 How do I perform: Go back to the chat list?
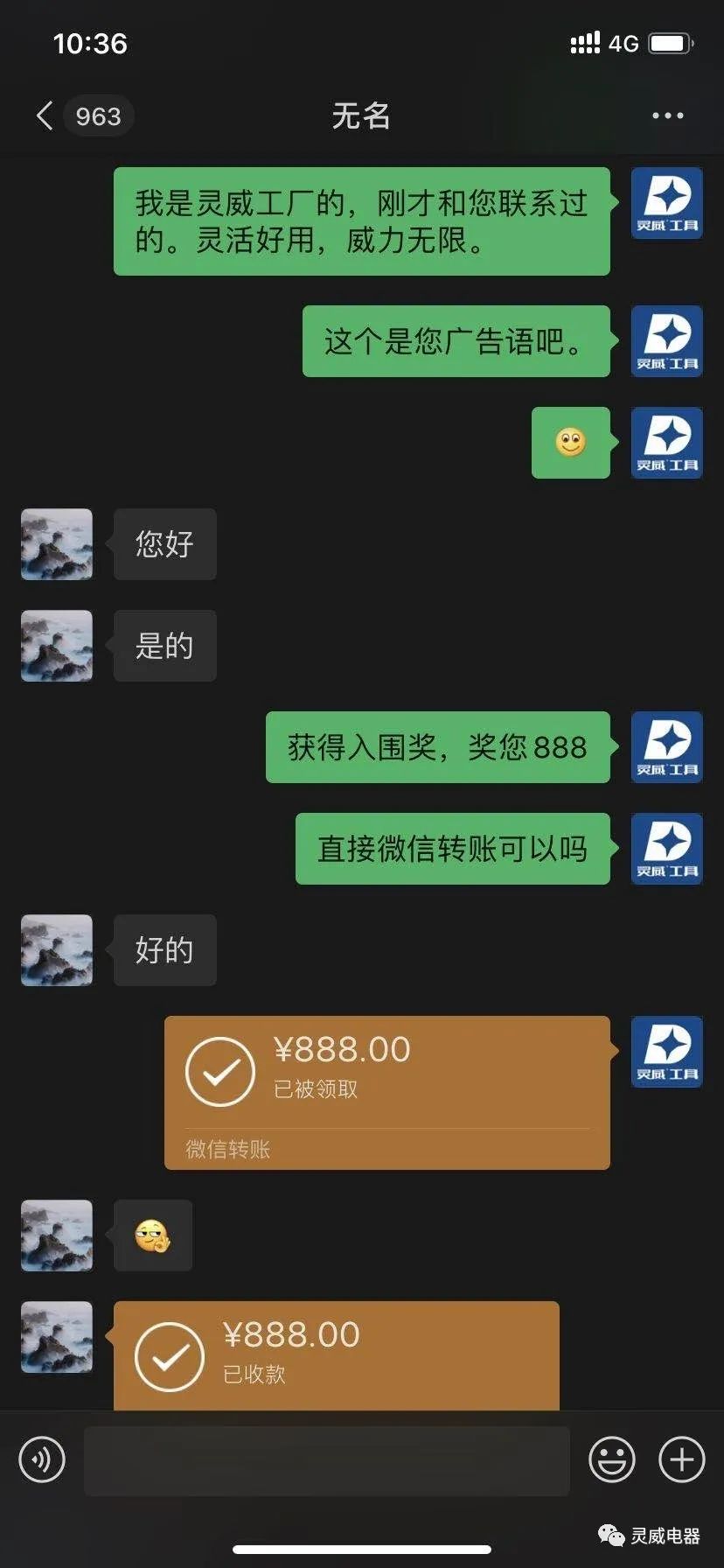45,115
